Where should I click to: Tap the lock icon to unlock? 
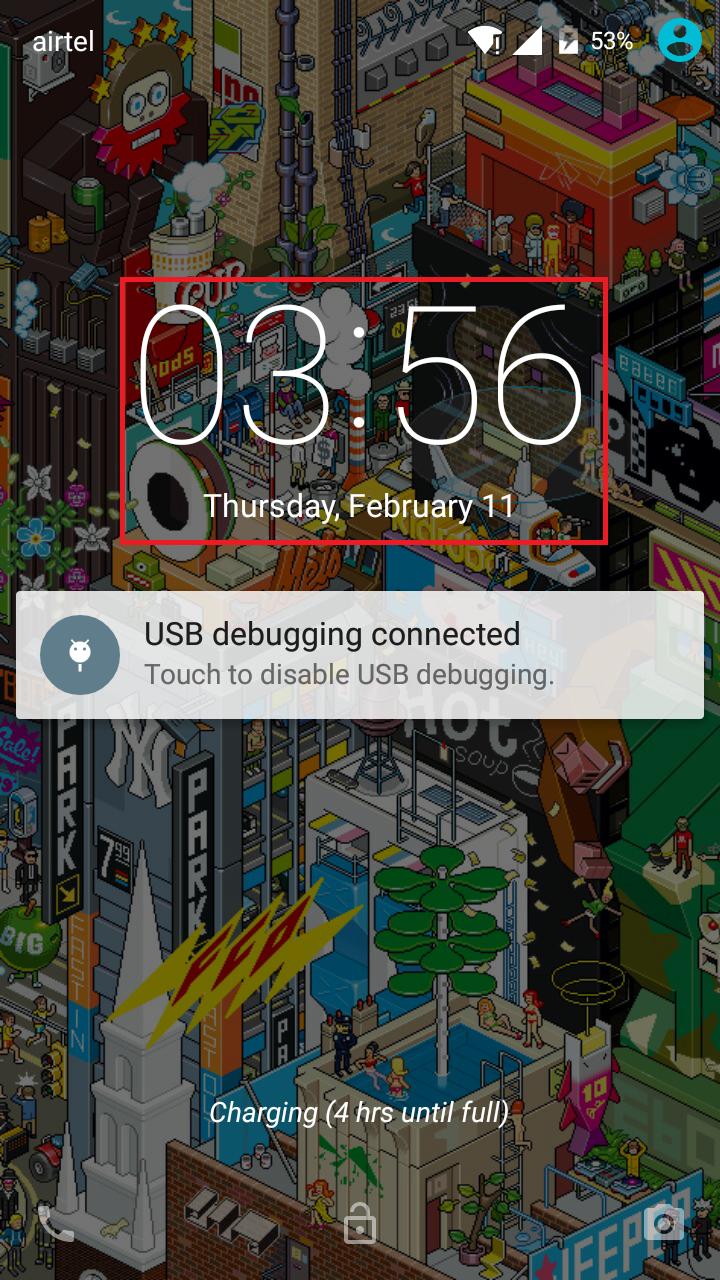[360, 1223]
